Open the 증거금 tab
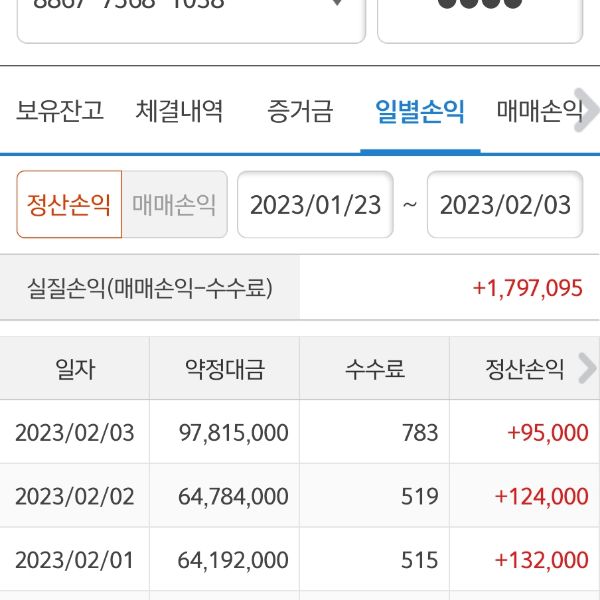600x600 pixels. click(x=300, y=110)
